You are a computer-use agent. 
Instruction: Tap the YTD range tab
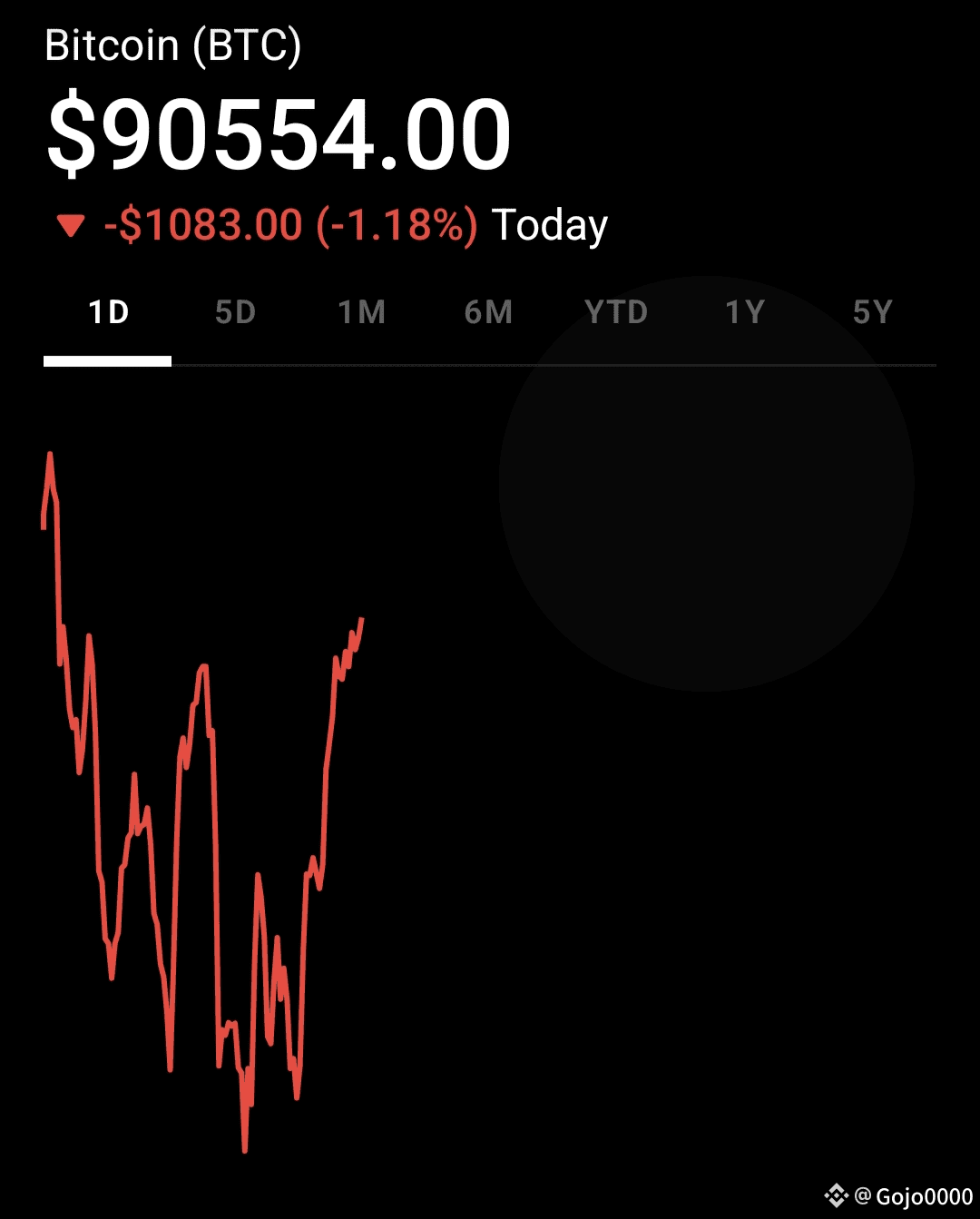(616, 313)
